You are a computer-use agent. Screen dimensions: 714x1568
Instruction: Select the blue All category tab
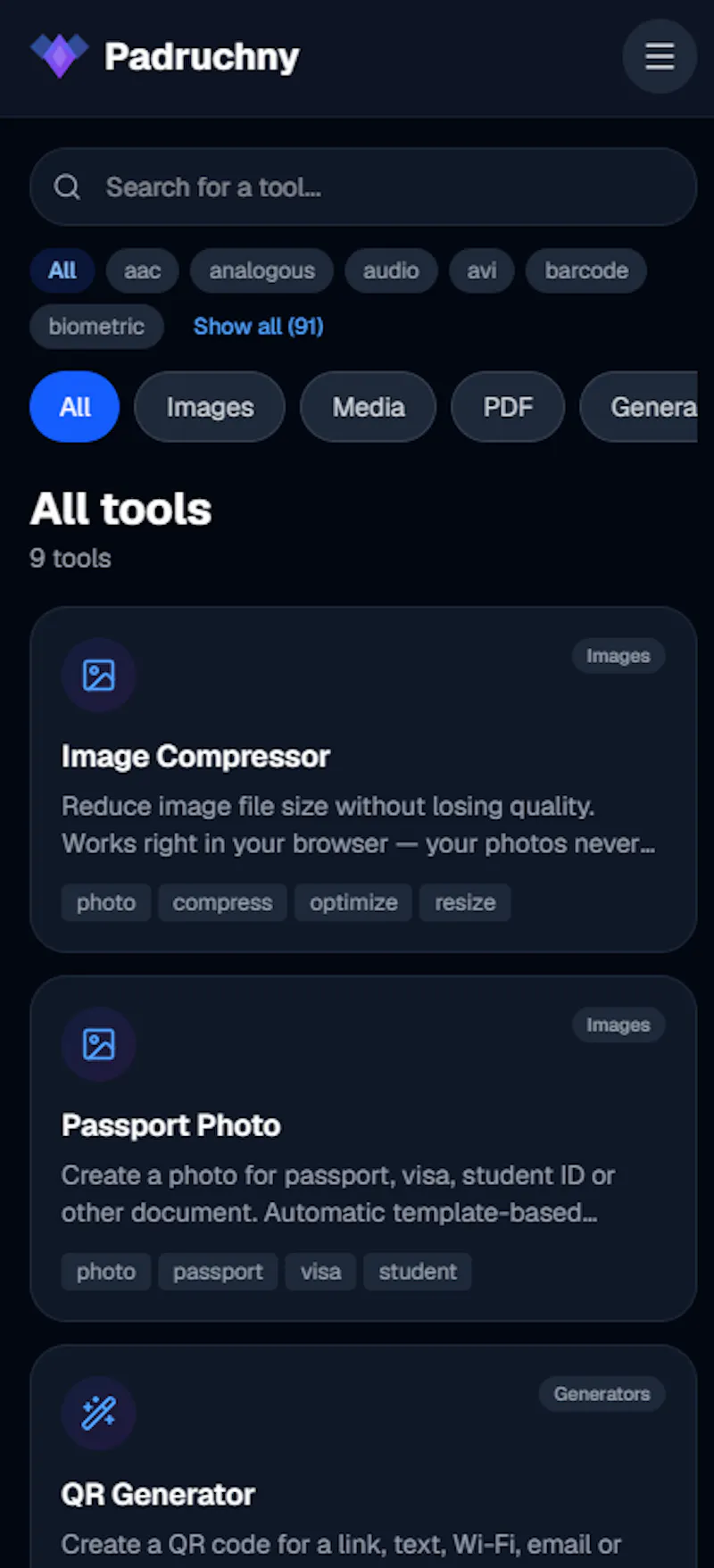(75, 407)
